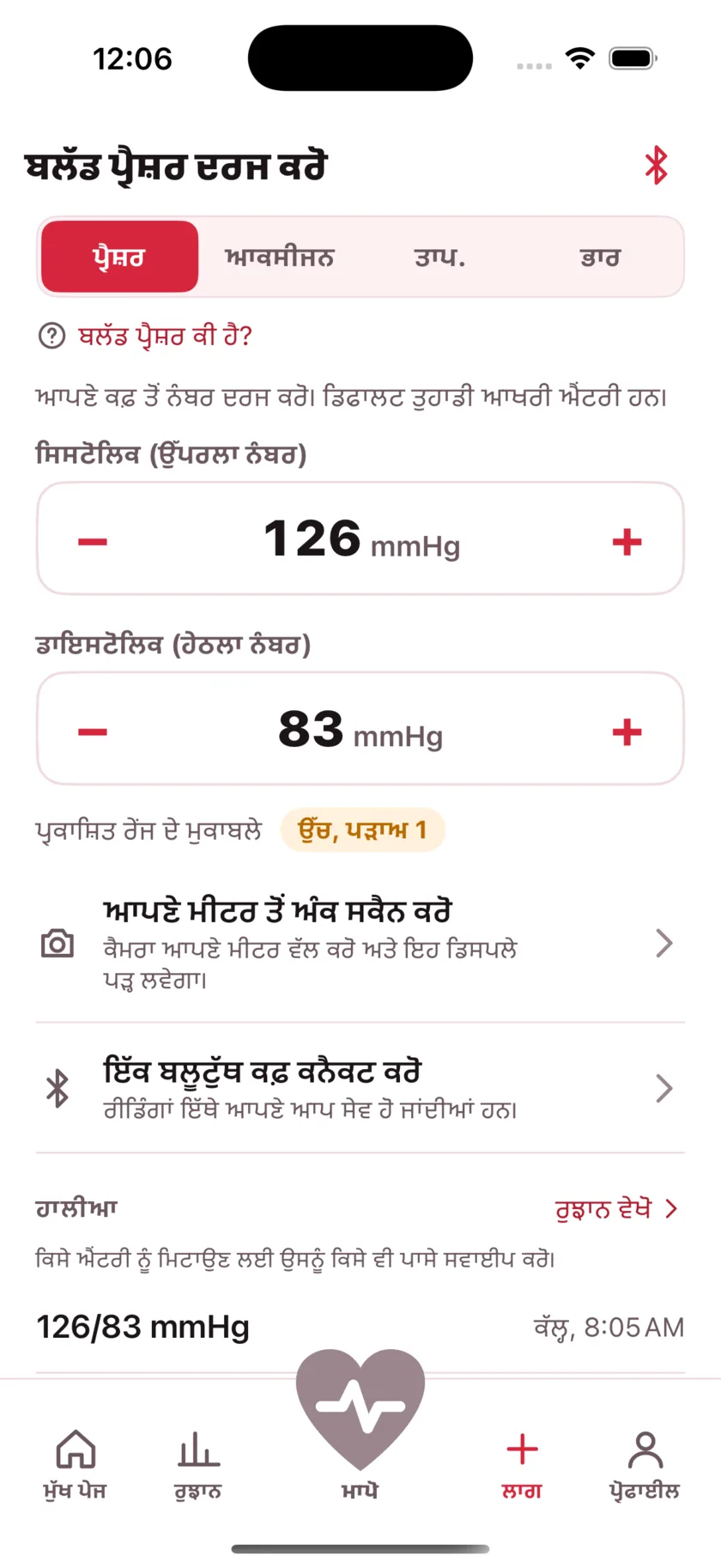Go to the ਮੁੱਖ ਪੇਜ tab

[76, 1463]
